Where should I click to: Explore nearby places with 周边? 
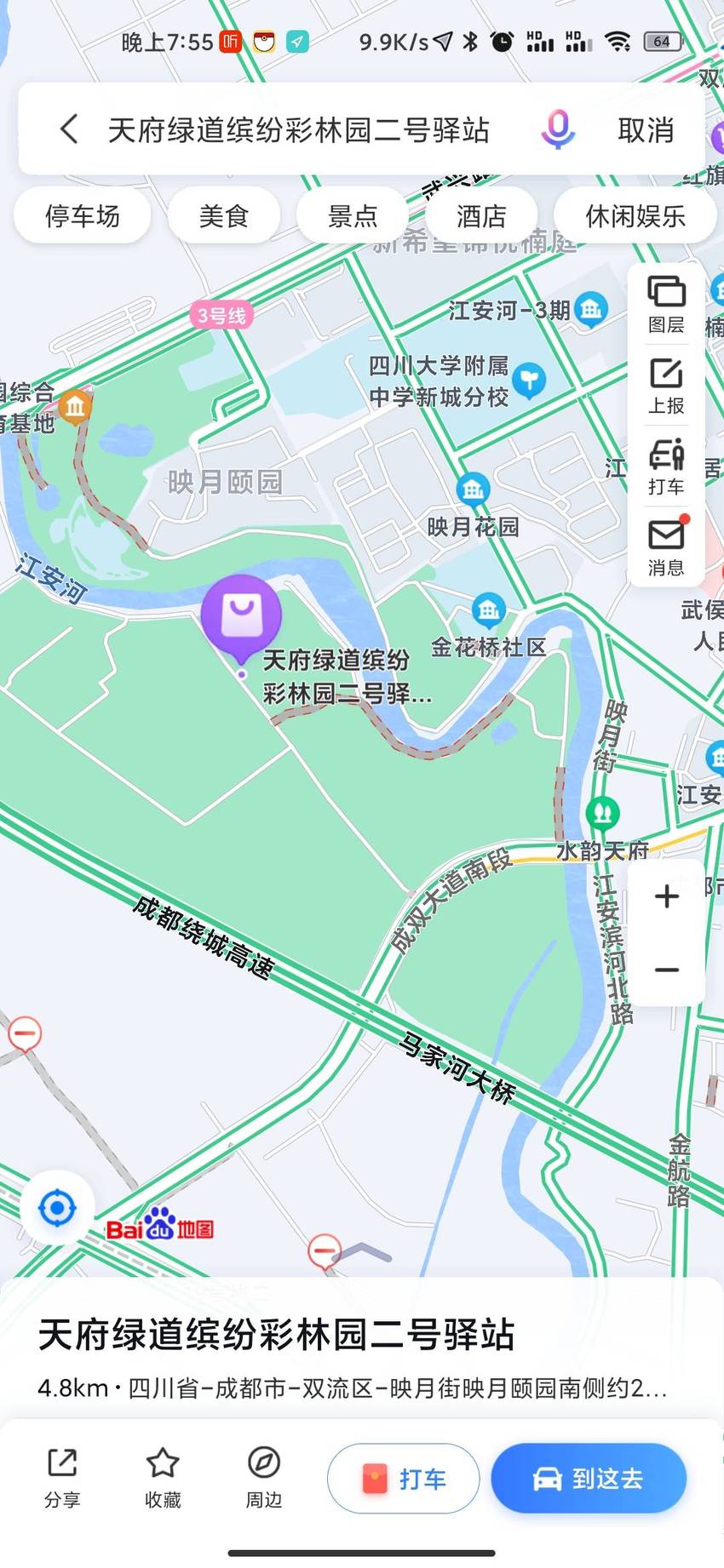click(264, 1478)
